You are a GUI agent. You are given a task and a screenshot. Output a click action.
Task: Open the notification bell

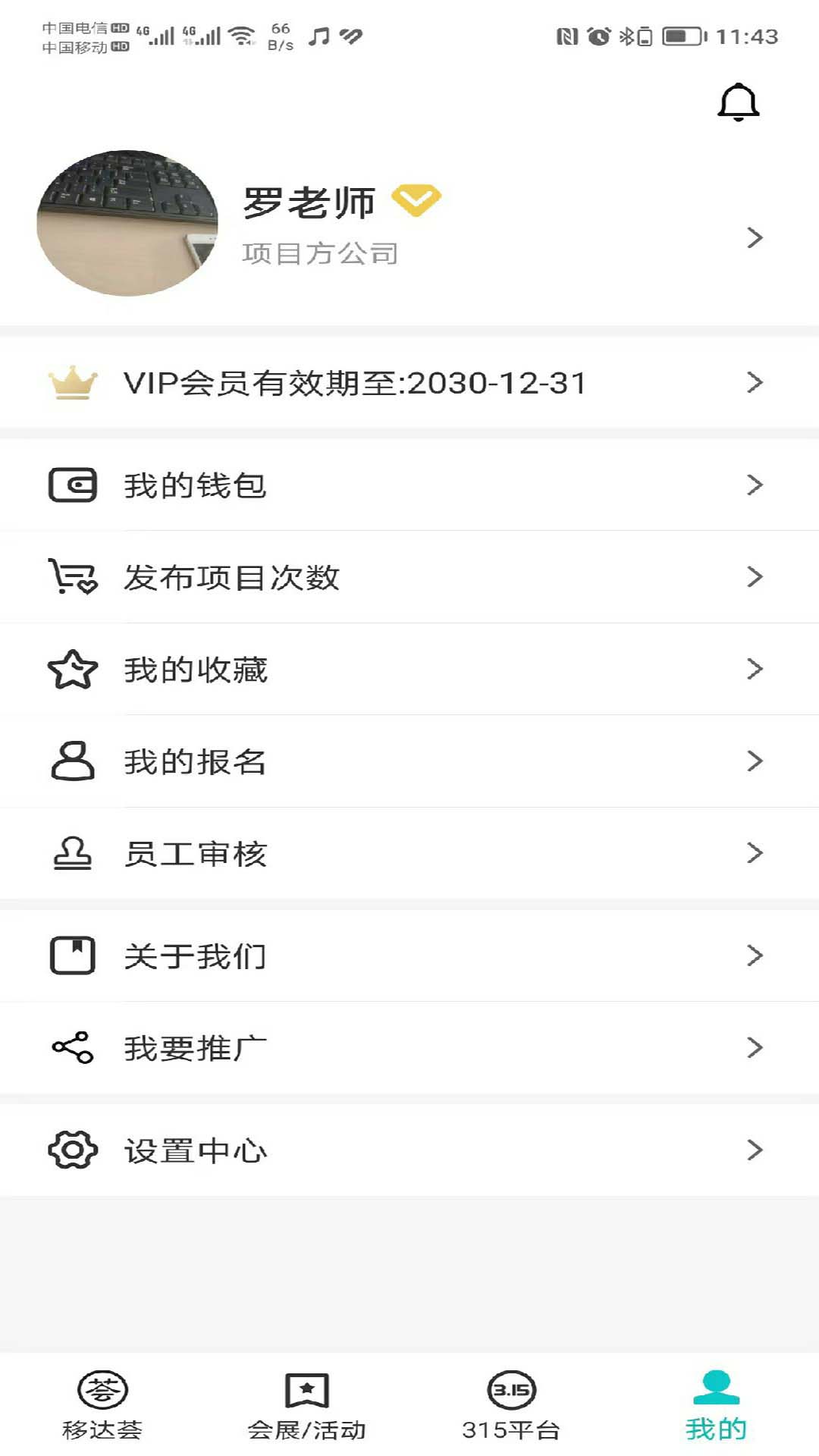point(738,102)
